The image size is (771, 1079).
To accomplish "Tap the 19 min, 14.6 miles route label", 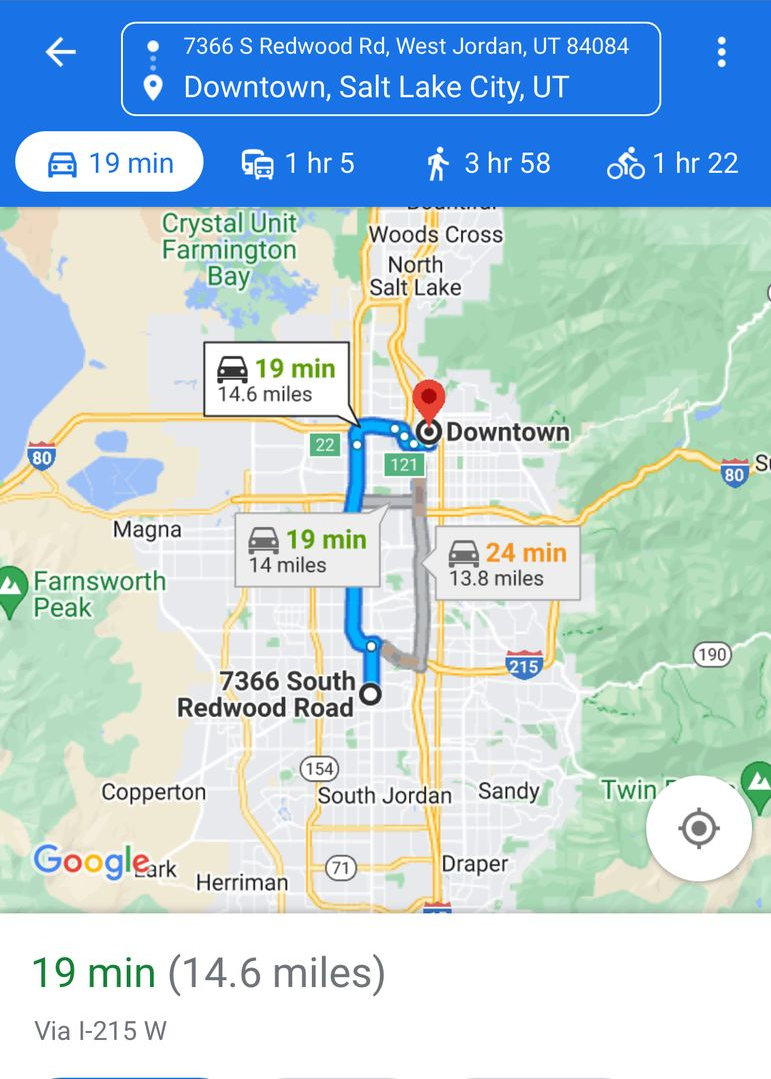I will pos(276,379).
